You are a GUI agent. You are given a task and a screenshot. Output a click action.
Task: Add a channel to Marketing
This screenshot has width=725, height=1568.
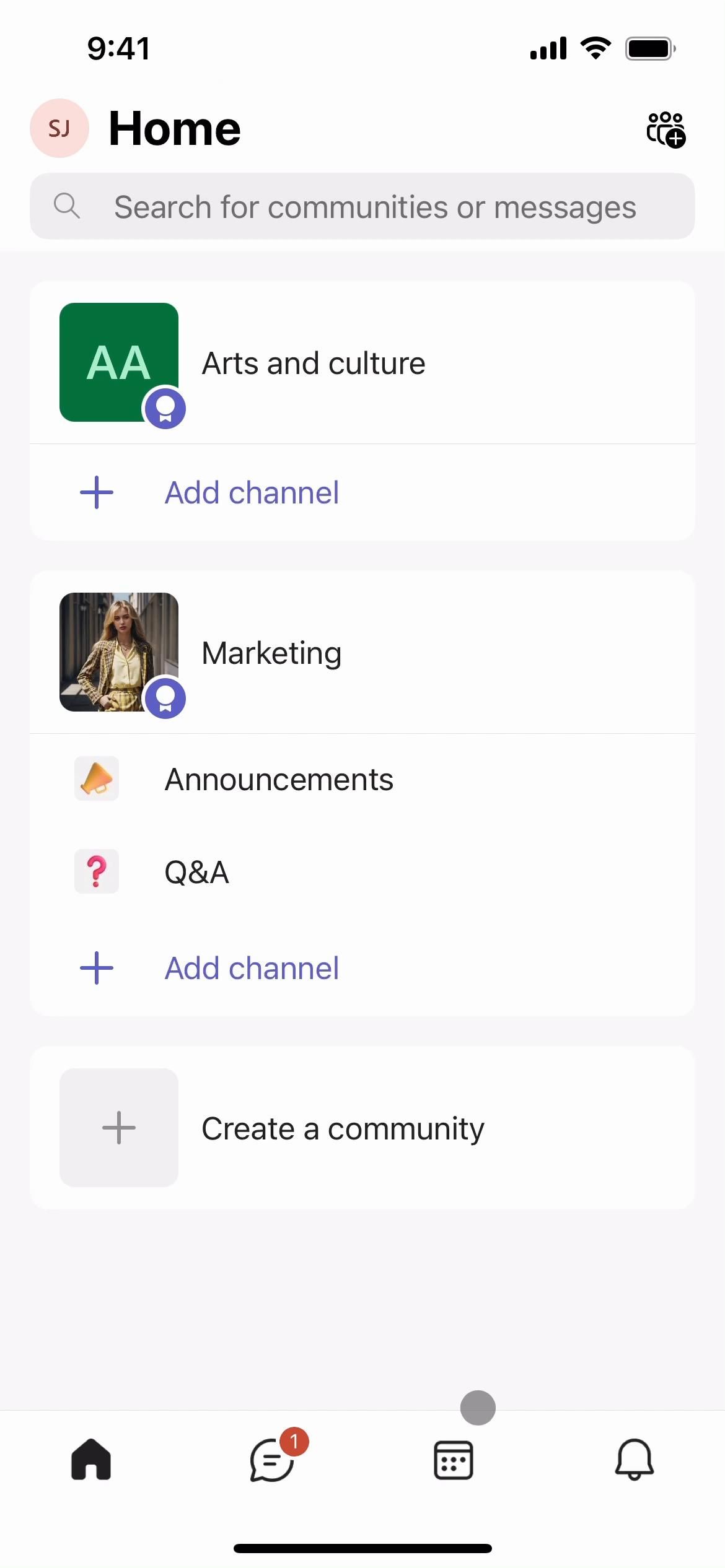pos(252,969)
